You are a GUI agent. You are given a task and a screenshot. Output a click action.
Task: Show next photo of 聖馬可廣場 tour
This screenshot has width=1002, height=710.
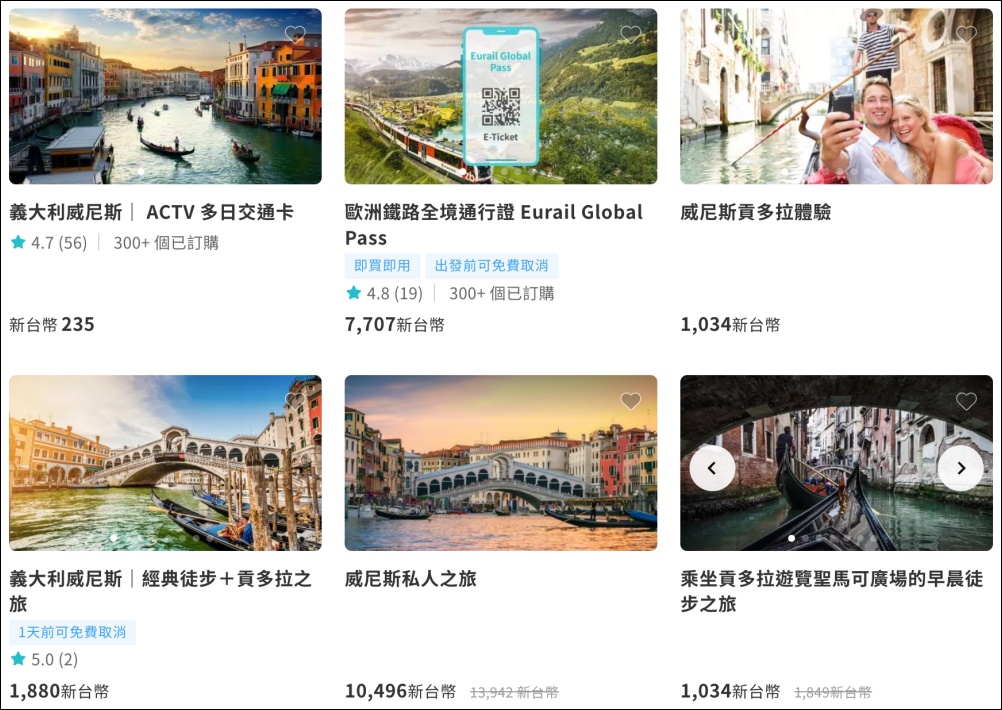pyautogui.click(x=960, y=468)
